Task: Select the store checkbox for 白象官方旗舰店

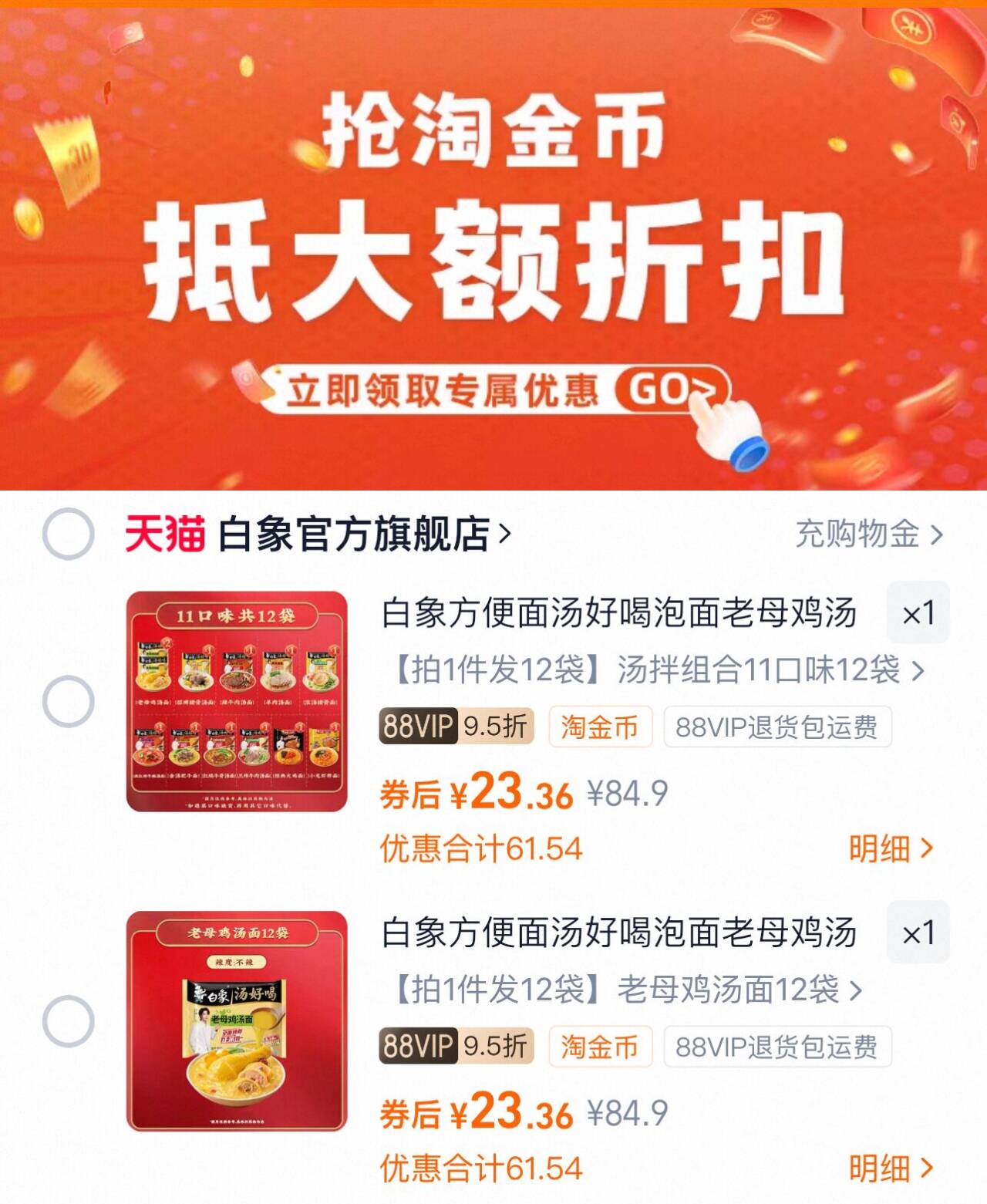Action: [68, 534]
